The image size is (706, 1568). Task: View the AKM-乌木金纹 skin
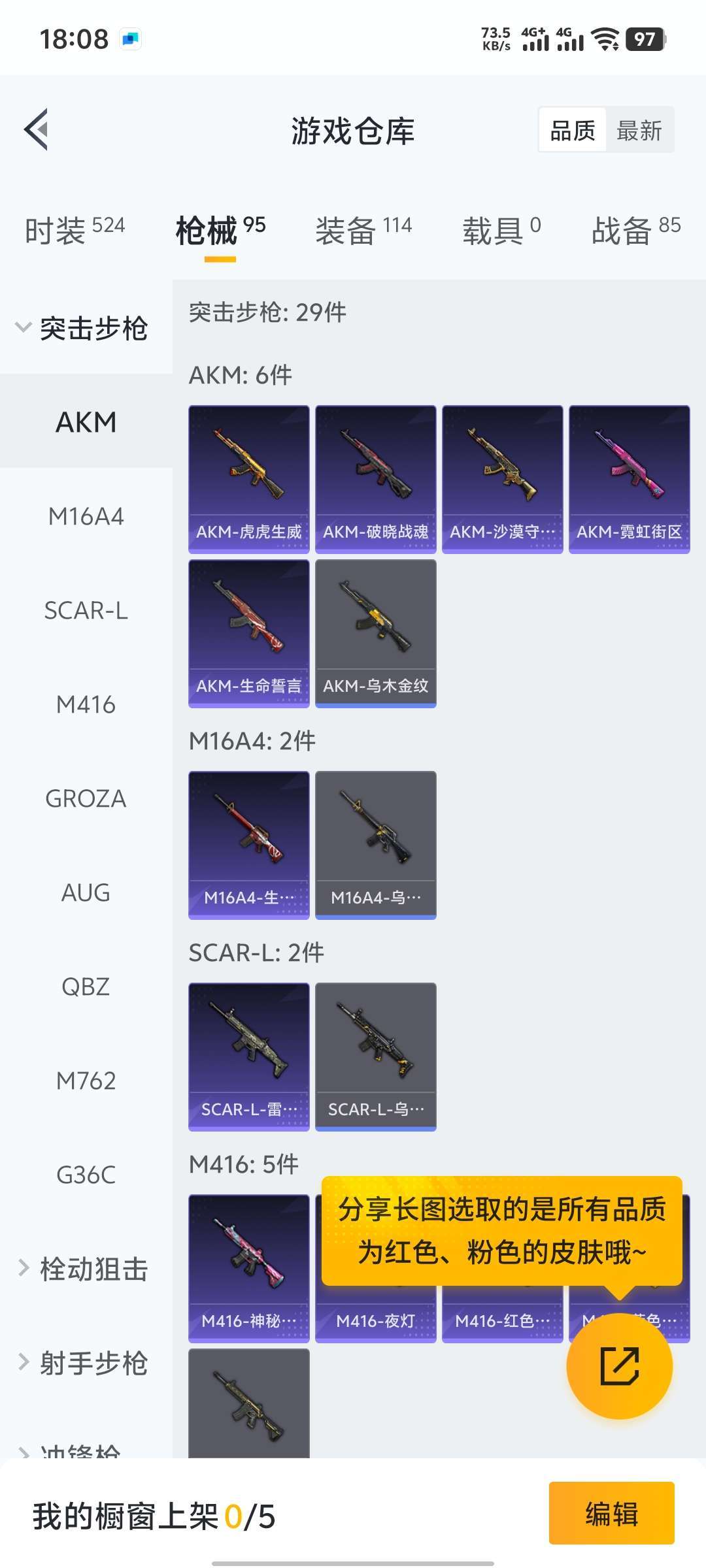tap(376, 634)
